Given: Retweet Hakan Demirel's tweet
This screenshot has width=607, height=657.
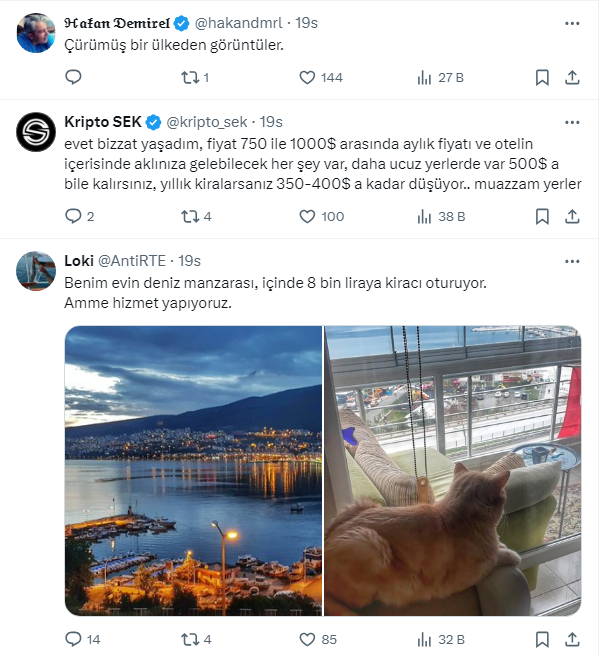Looking at the screenshot, I should coord(190,77).
